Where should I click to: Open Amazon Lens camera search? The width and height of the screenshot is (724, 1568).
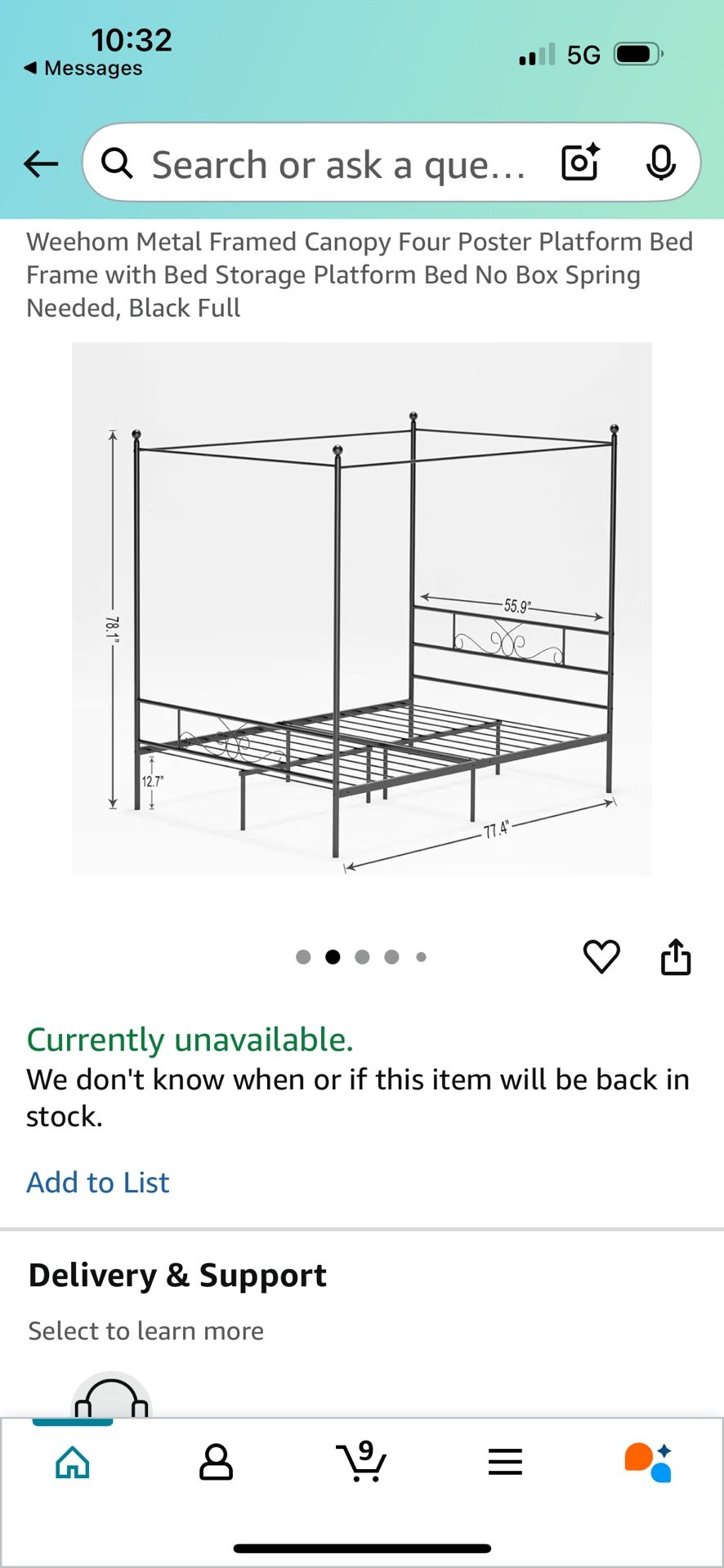tap(579, 163)
